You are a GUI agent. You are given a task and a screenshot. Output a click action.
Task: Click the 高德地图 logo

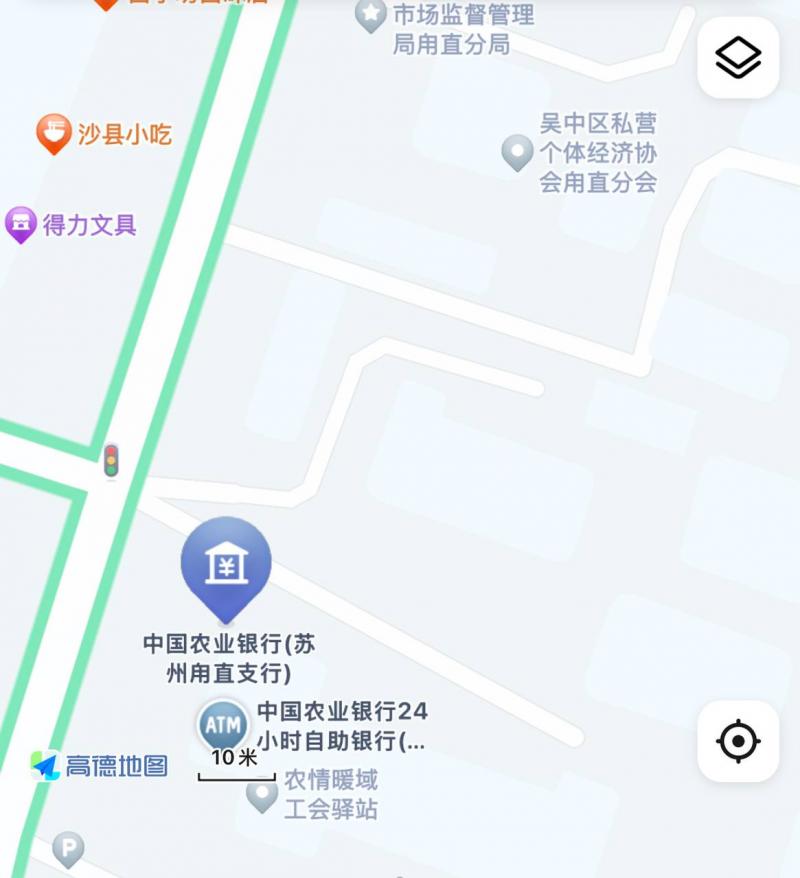(x=100, y=764)
